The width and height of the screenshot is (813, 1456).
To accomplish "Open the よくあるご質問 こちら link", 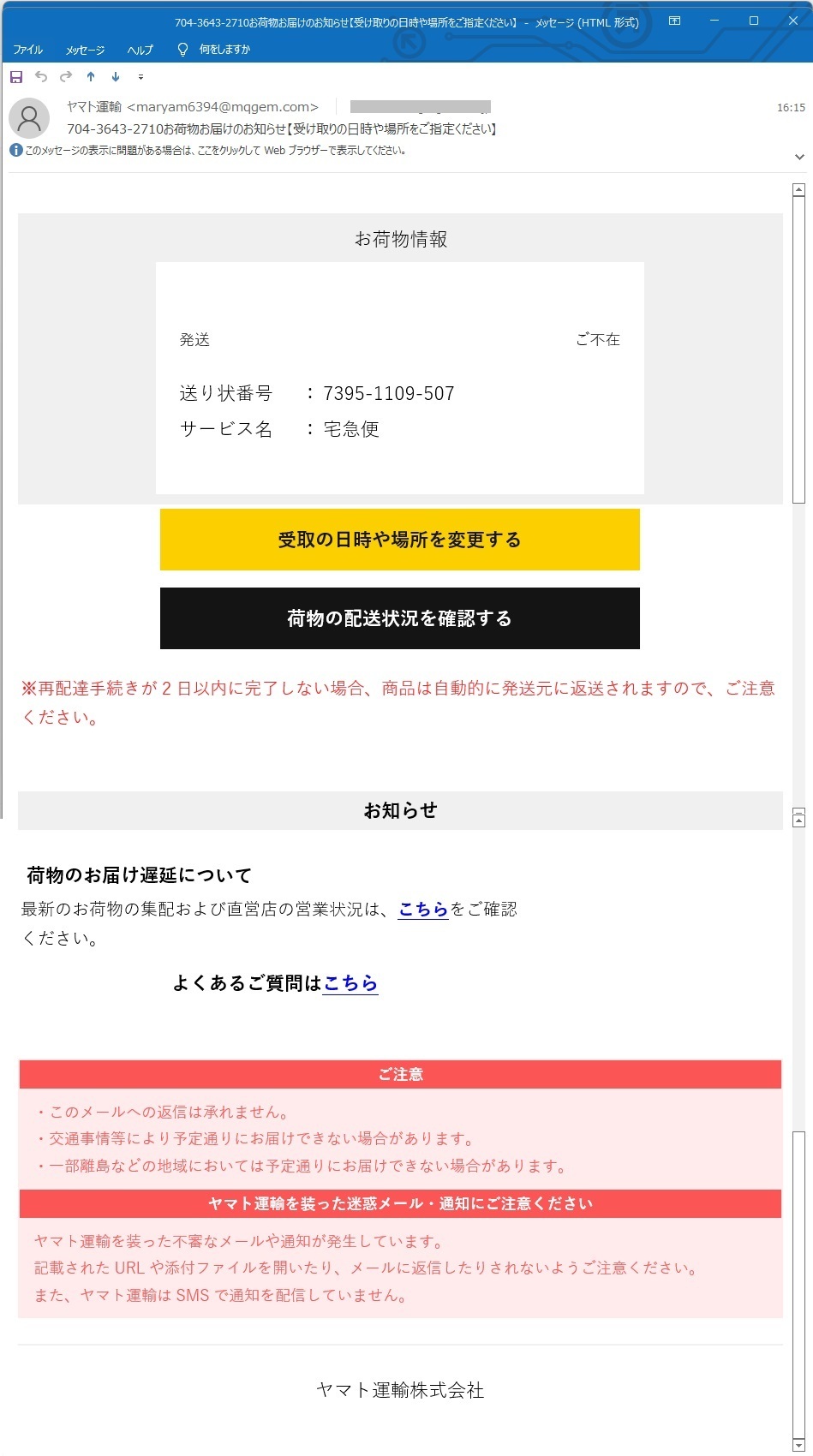I will (x=350, y=983).
